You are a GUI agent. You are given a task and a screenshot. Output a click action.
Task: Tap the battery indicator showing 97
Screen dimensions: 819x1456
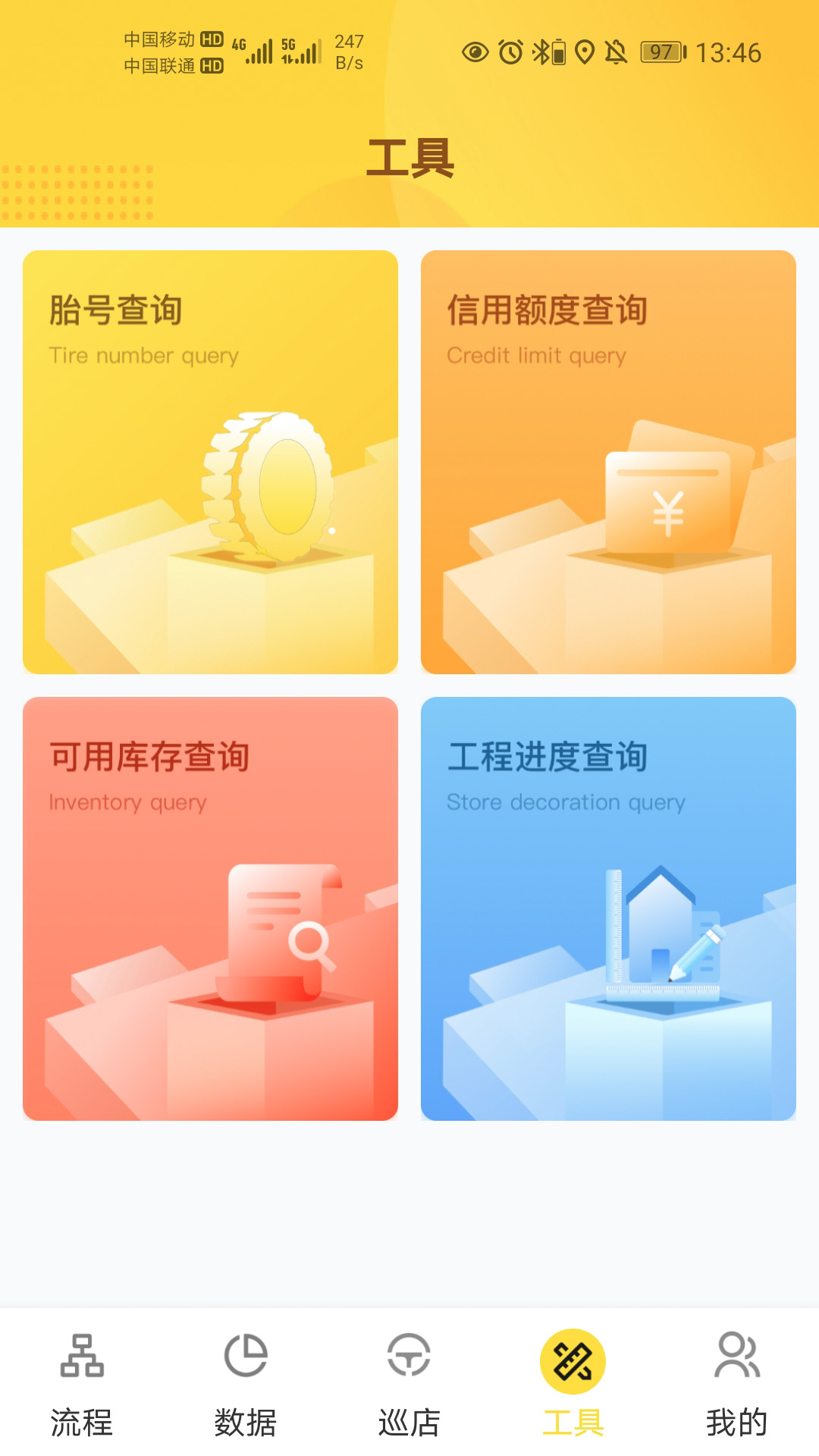pyautogui.click(x=661, y=52)
